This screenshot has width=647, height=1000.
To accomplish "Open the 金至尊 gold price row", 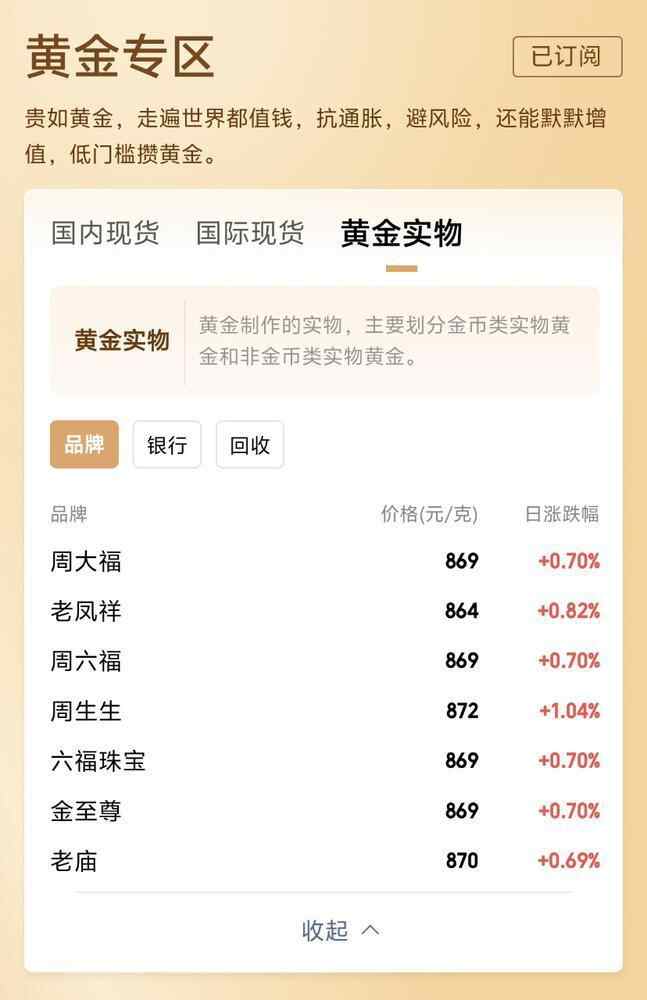I will [x=324, y=811].
